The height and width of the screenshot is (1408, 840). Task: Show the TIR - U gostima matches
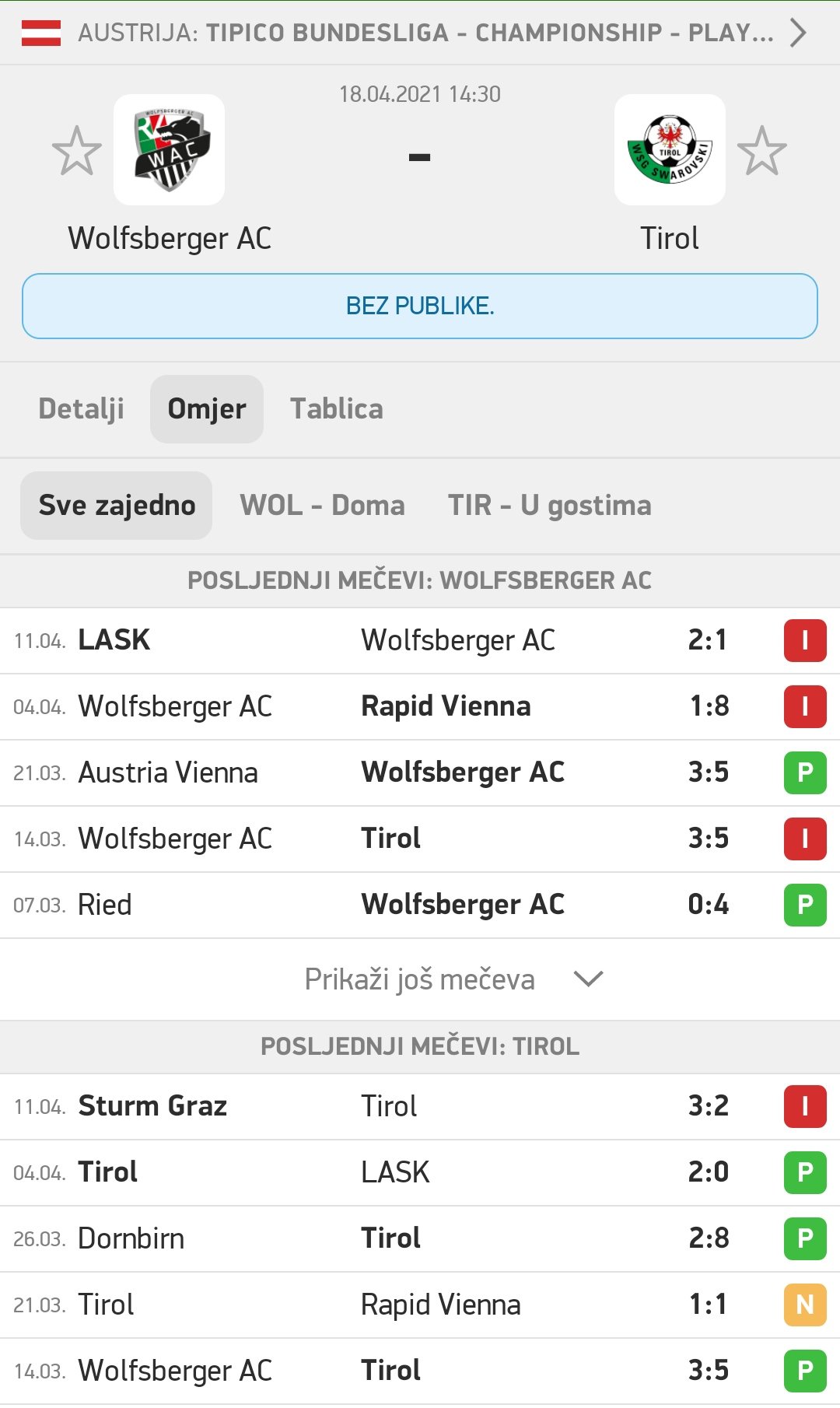click(x=550, y=506)
